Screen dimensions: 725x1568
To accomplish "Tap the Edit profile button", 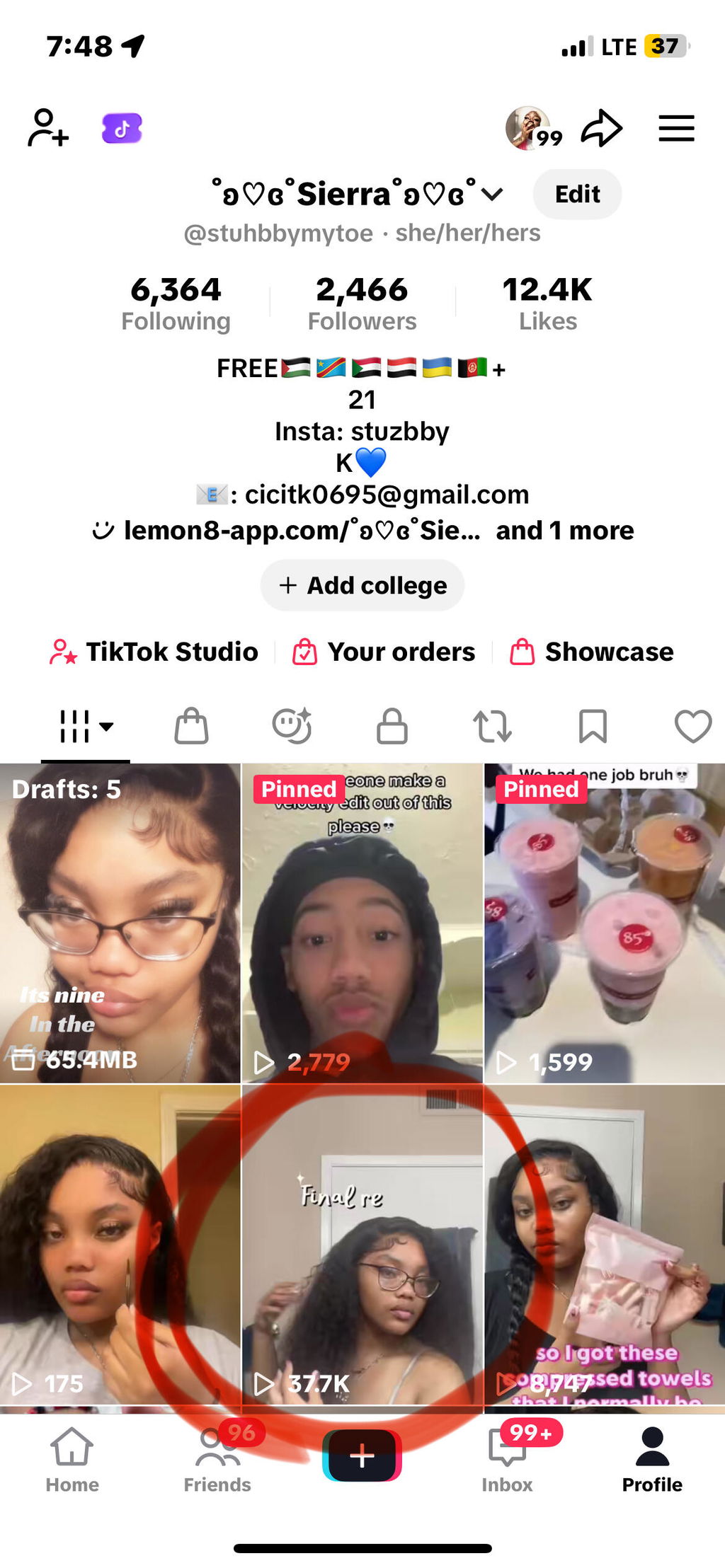I will [577, 194].
